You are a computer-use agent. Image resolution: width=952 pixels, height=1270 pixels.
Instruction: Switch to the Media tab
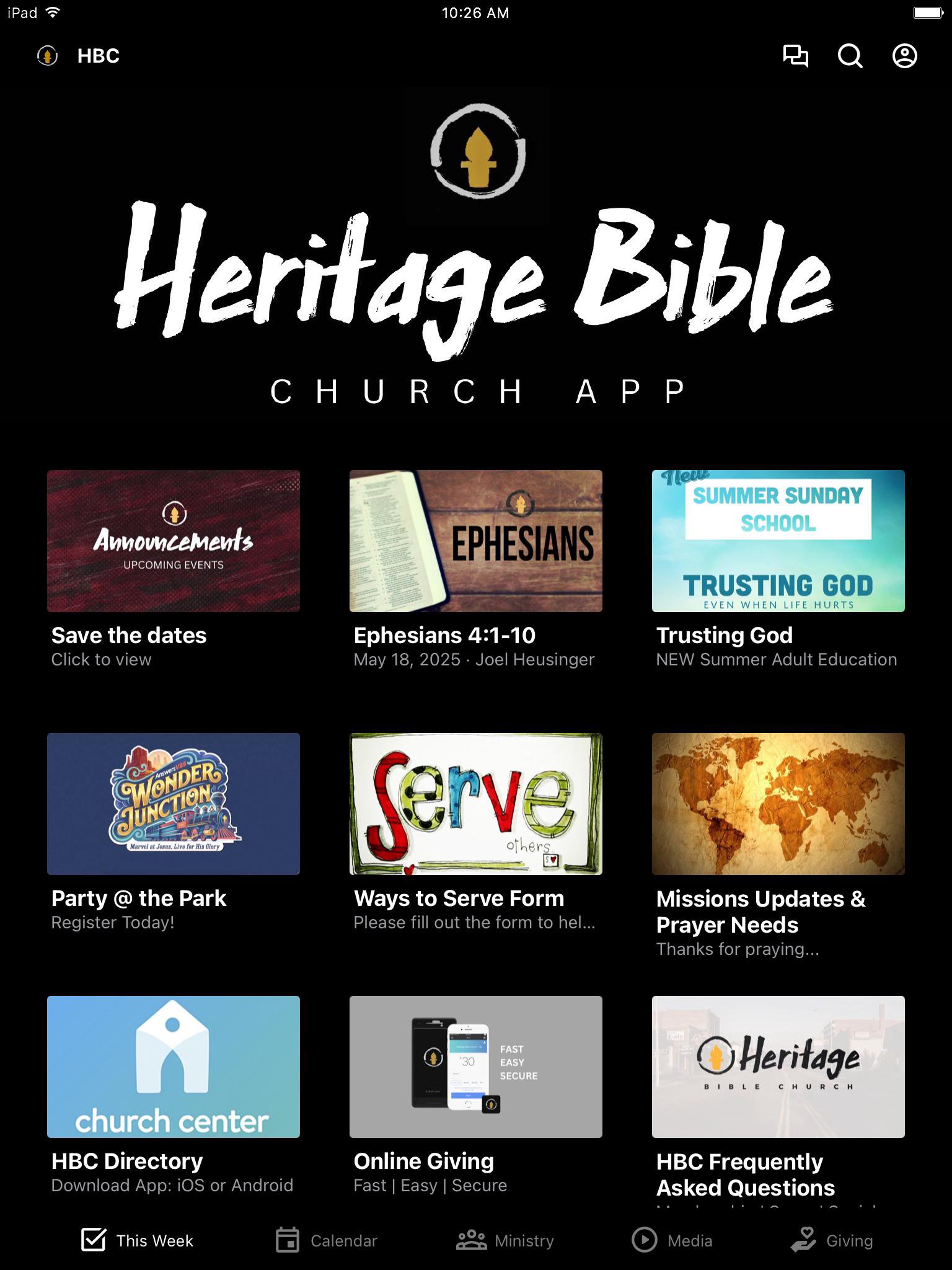point(672,1240)
